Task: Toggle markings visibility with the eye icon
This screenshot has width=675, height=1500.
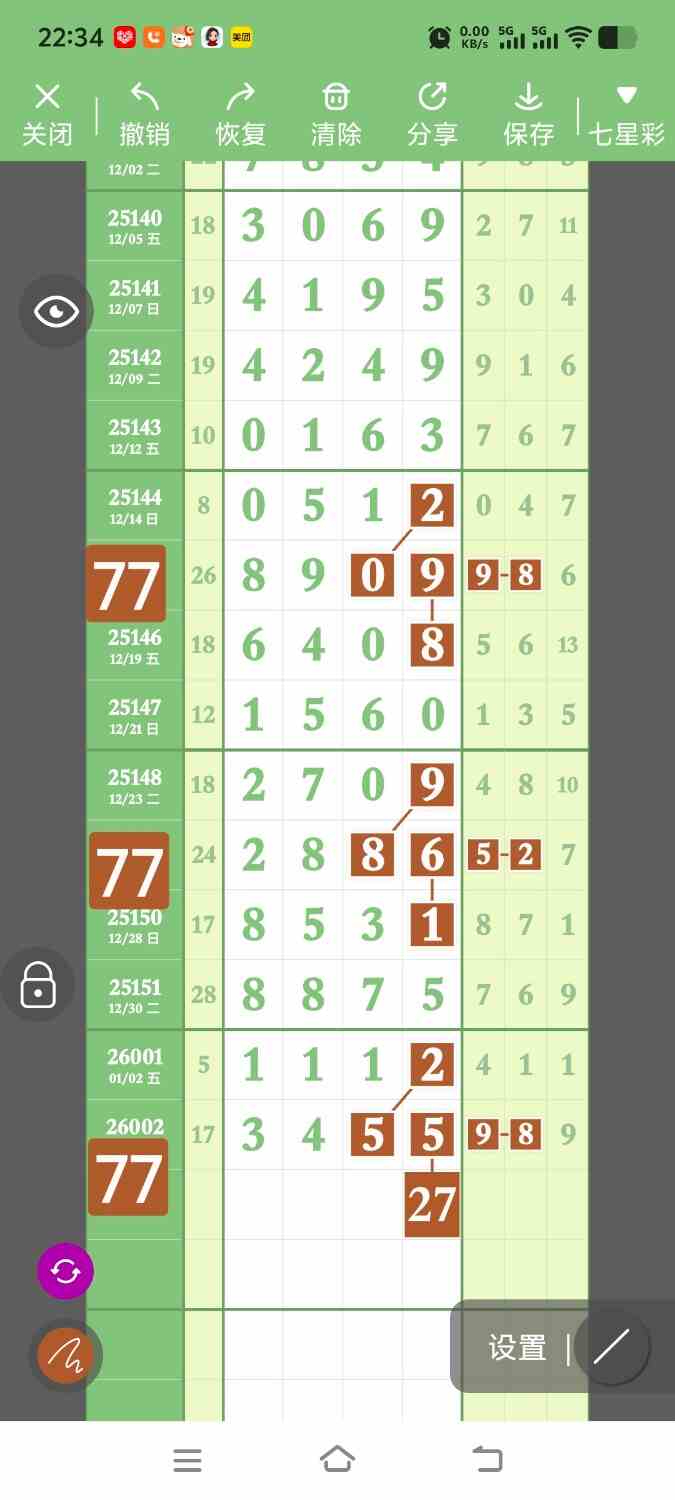Action: point(57,311)
